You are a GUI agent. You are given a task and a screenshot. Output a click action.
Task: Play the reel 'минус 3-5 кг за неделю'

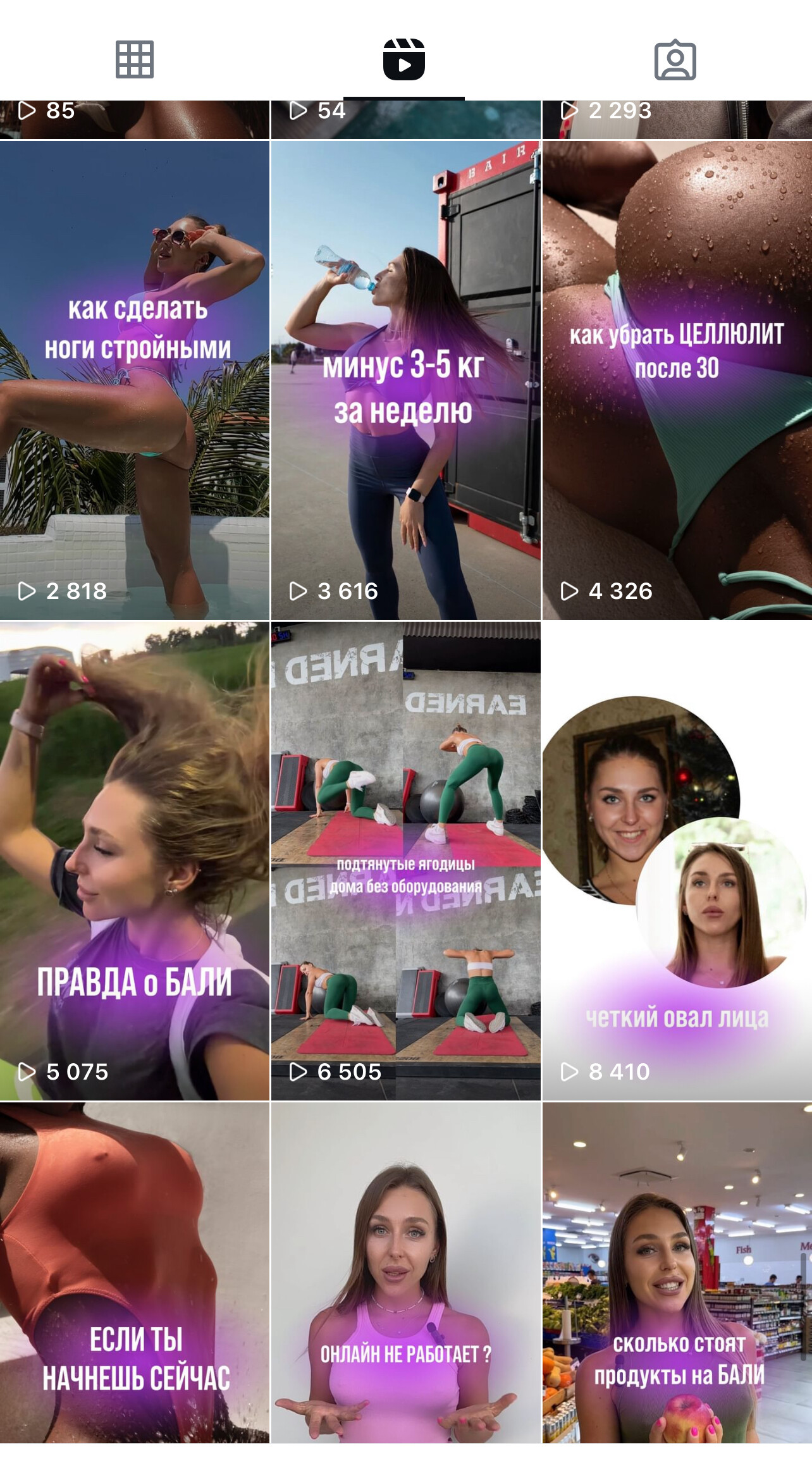(405, 379)
